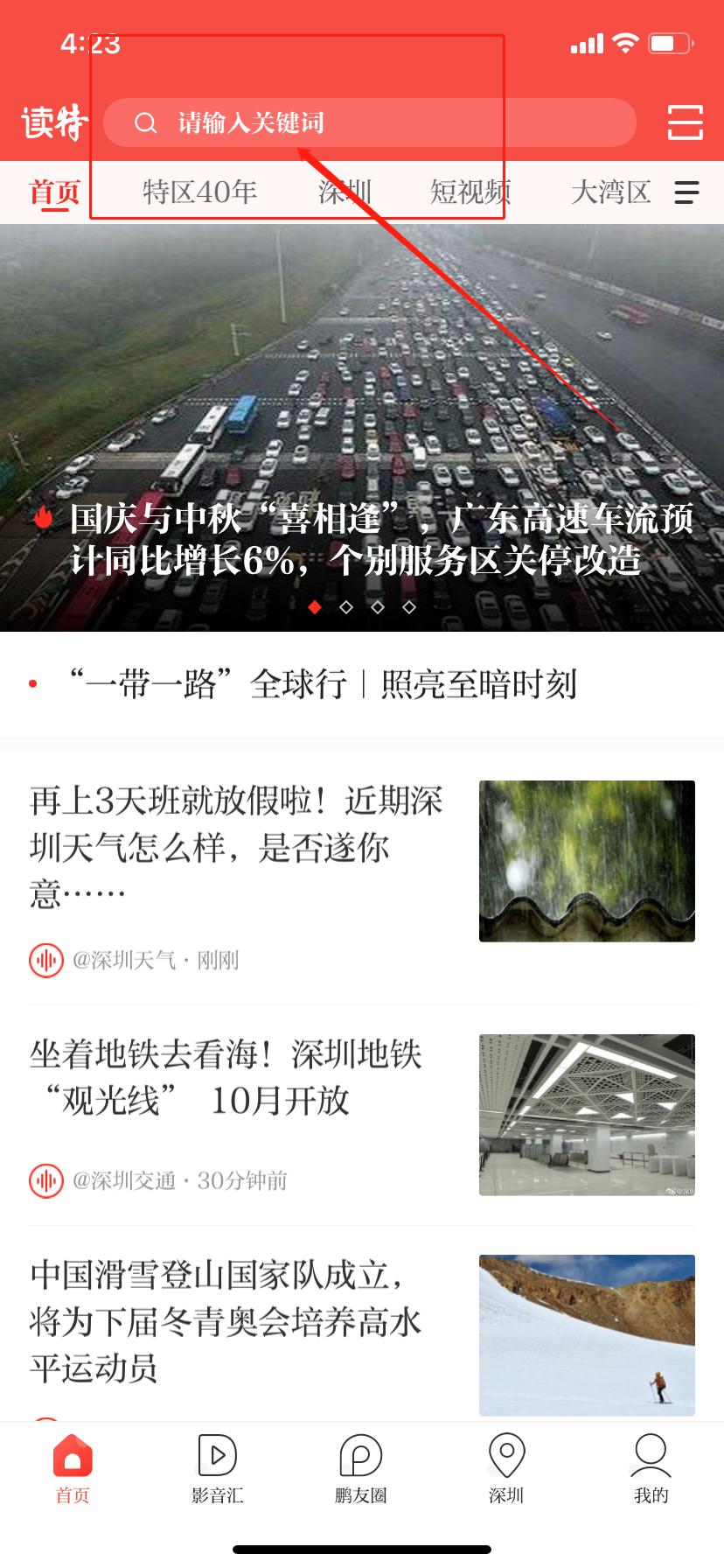Image resolution: width=724 pixels, height=1568 pixels.
Task: Tap the keyword search field
Action: [369, 122]
